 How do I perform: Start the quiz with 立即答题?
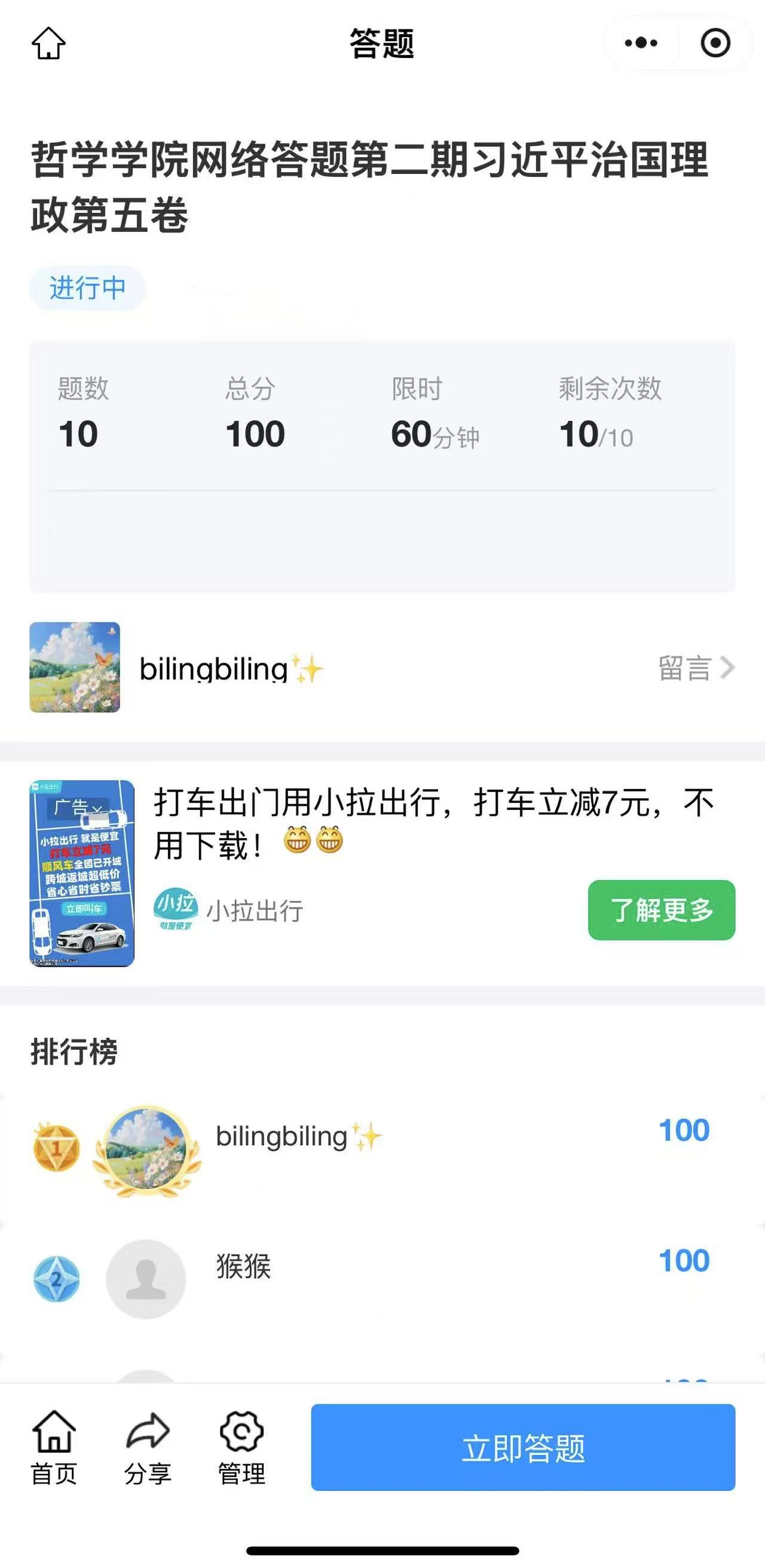coord(523,1447)
